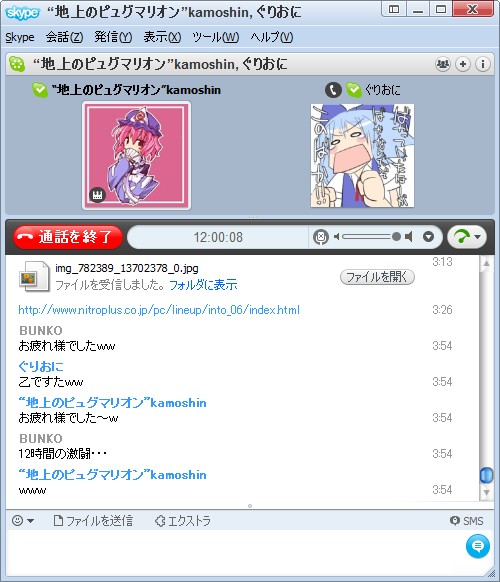Open the ヘルプ menu
This screenshot has width=500, height=582.
[x=272, y=37]
